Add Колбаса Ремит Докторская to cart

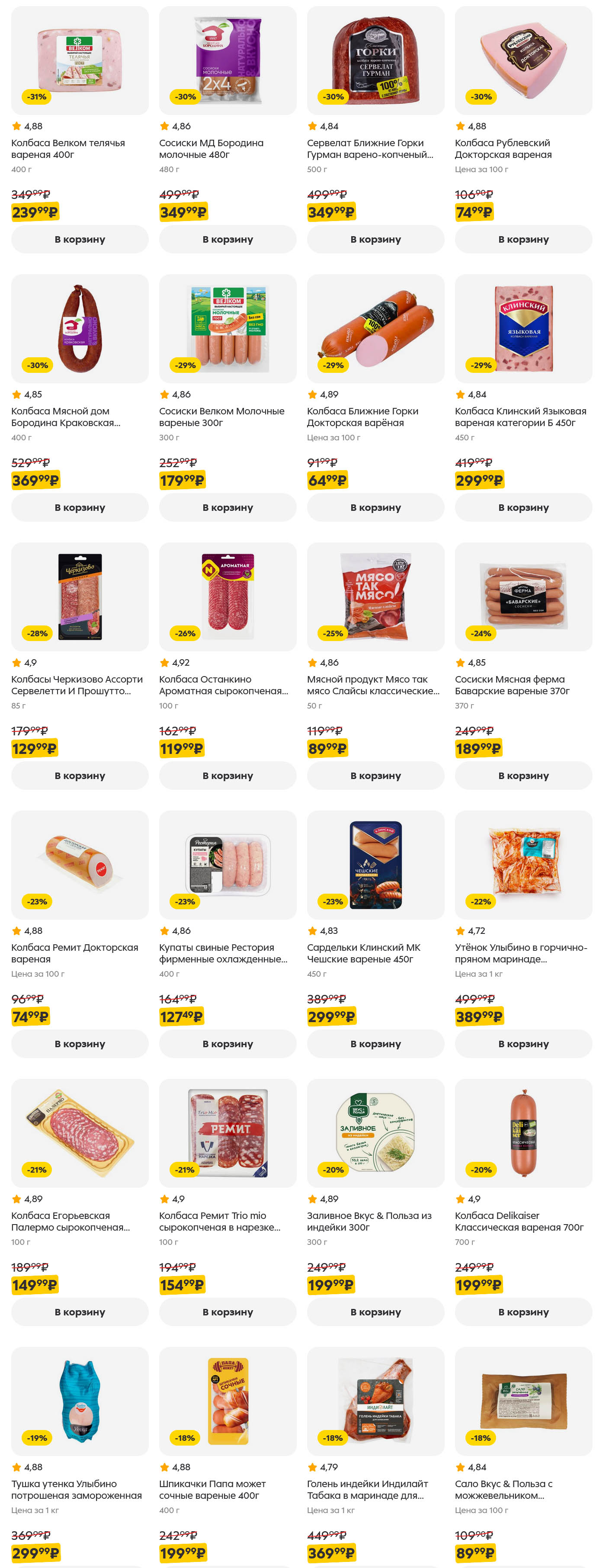[80, 1044]
